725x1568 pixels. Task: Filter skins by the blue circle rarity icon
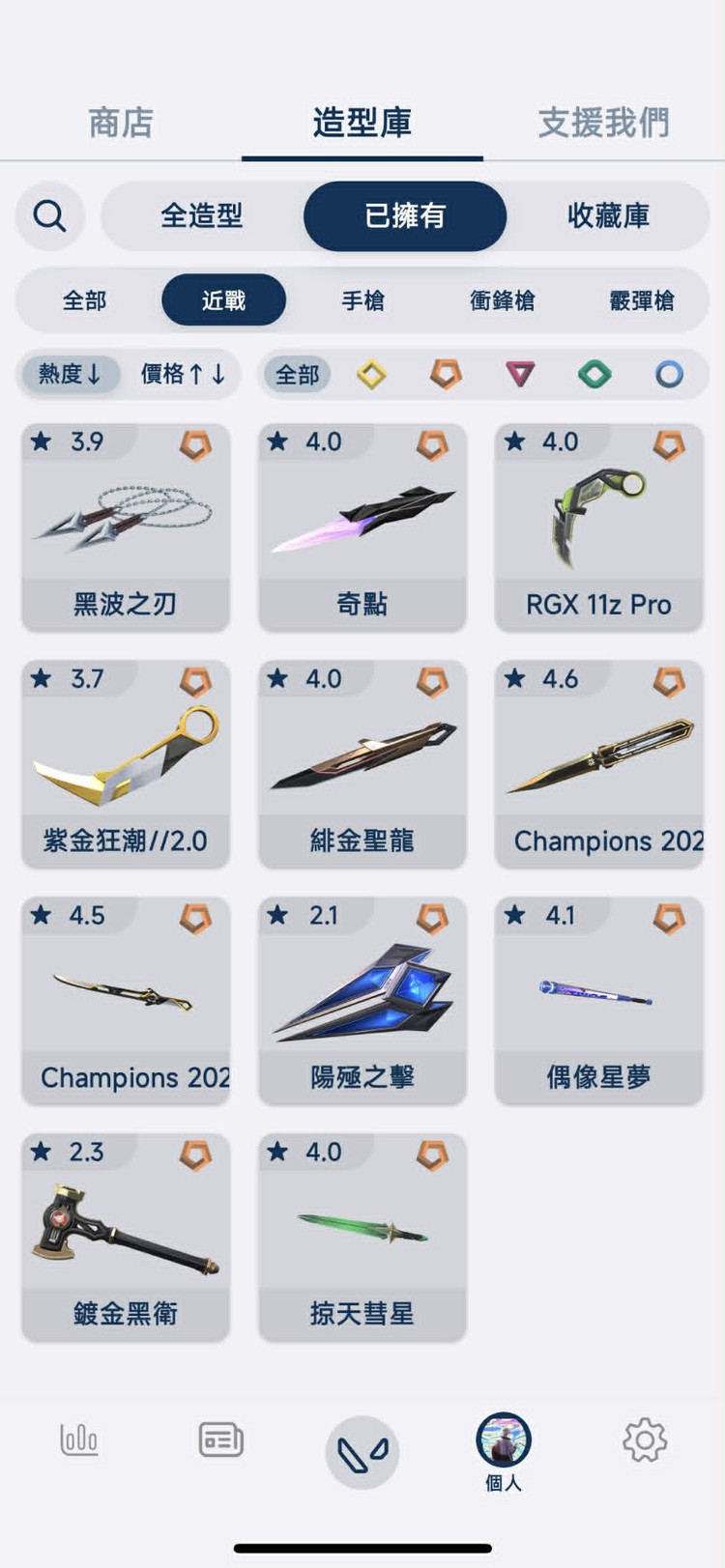(x=667, y=374)
